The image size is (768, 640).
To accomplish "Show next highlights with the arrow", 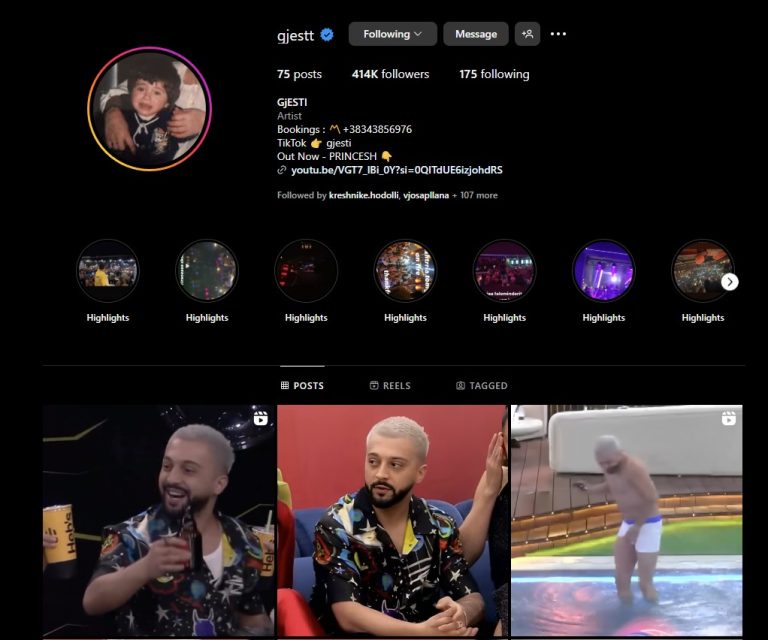I will [730, 282].
